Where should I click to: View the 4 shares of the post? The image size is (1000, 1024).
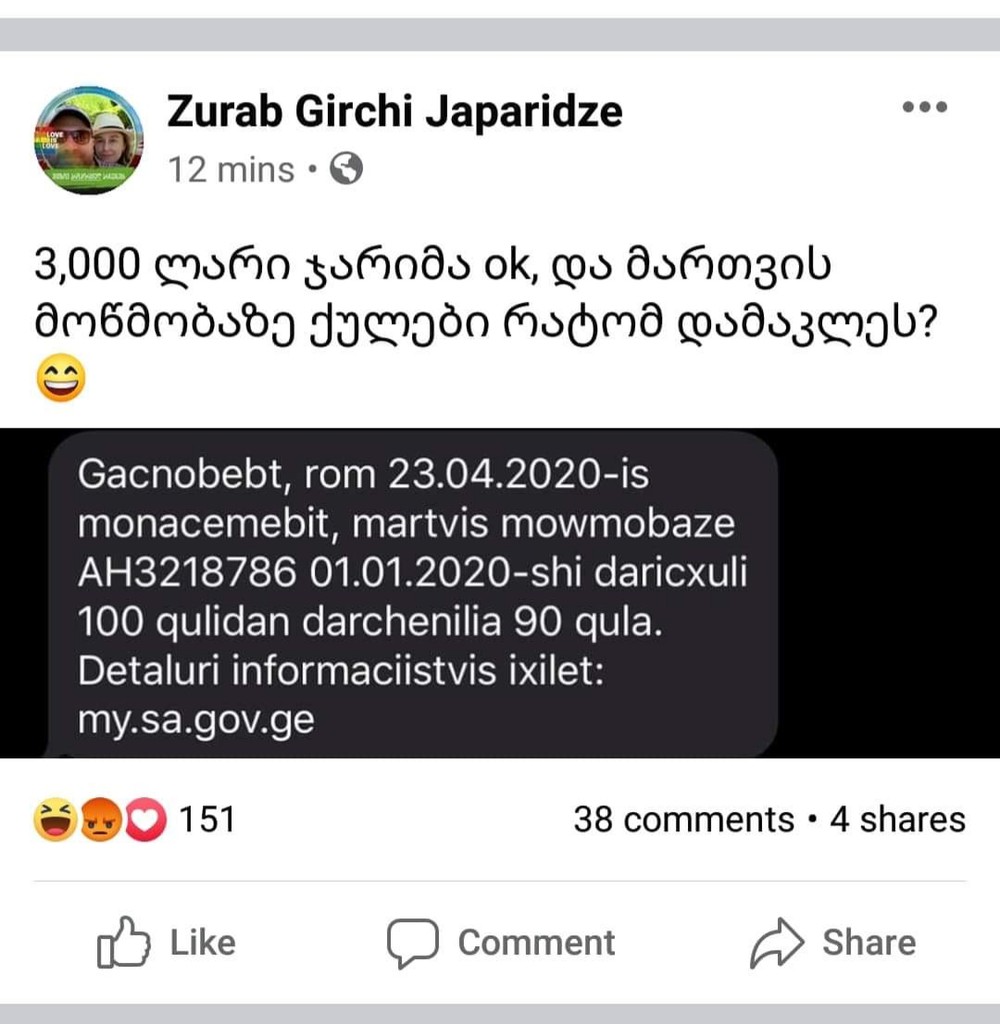pos(898,819)
